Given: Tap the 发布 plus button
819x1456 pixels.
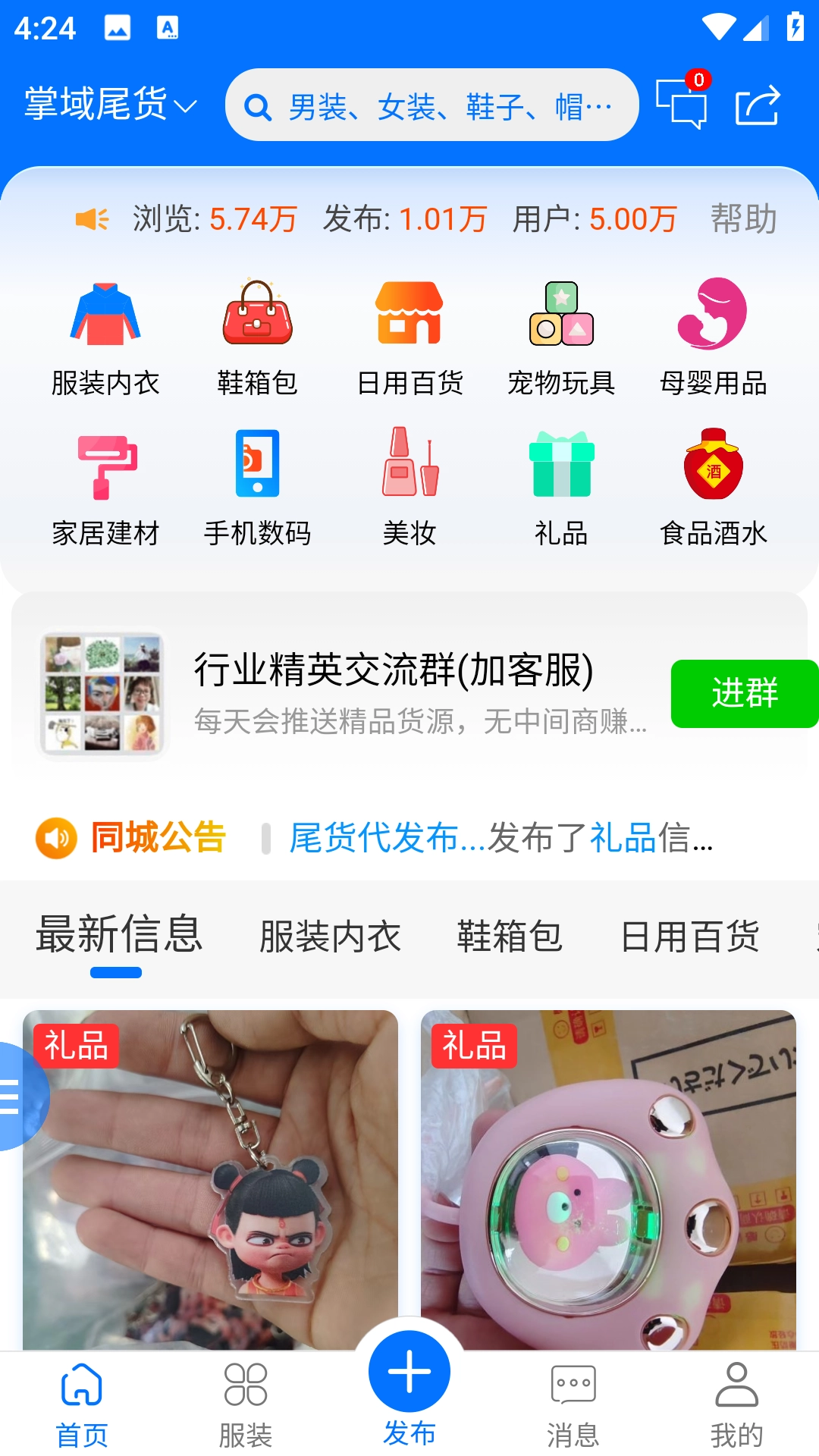Looking at the screenshot, I should coord(409,1373).
